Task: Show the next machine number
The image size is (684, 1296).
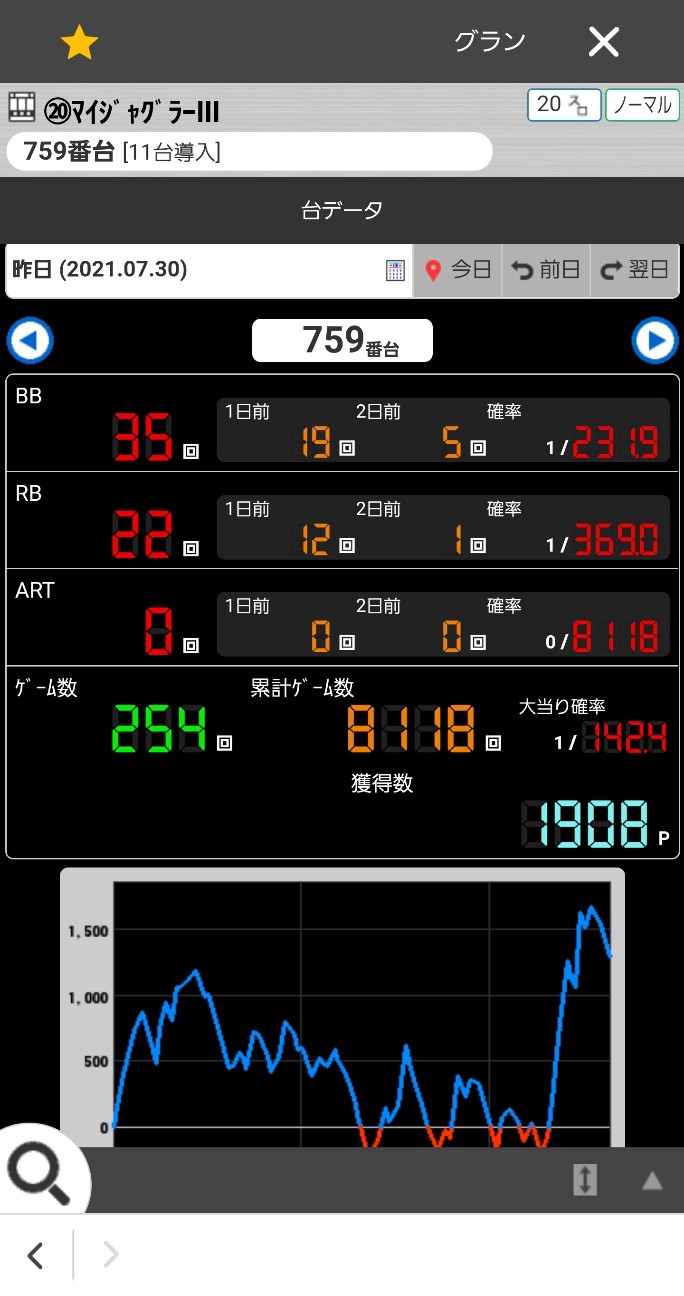Action: 655,341
